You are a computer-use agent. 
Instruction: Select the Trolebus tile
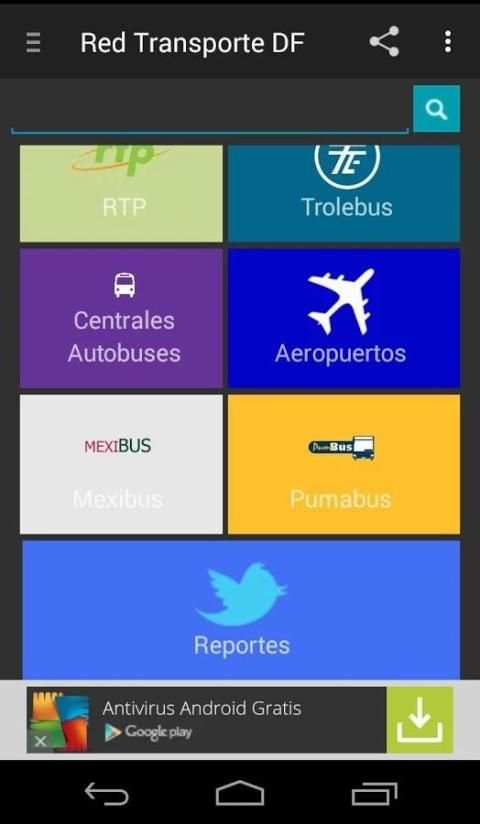point(344,193)
